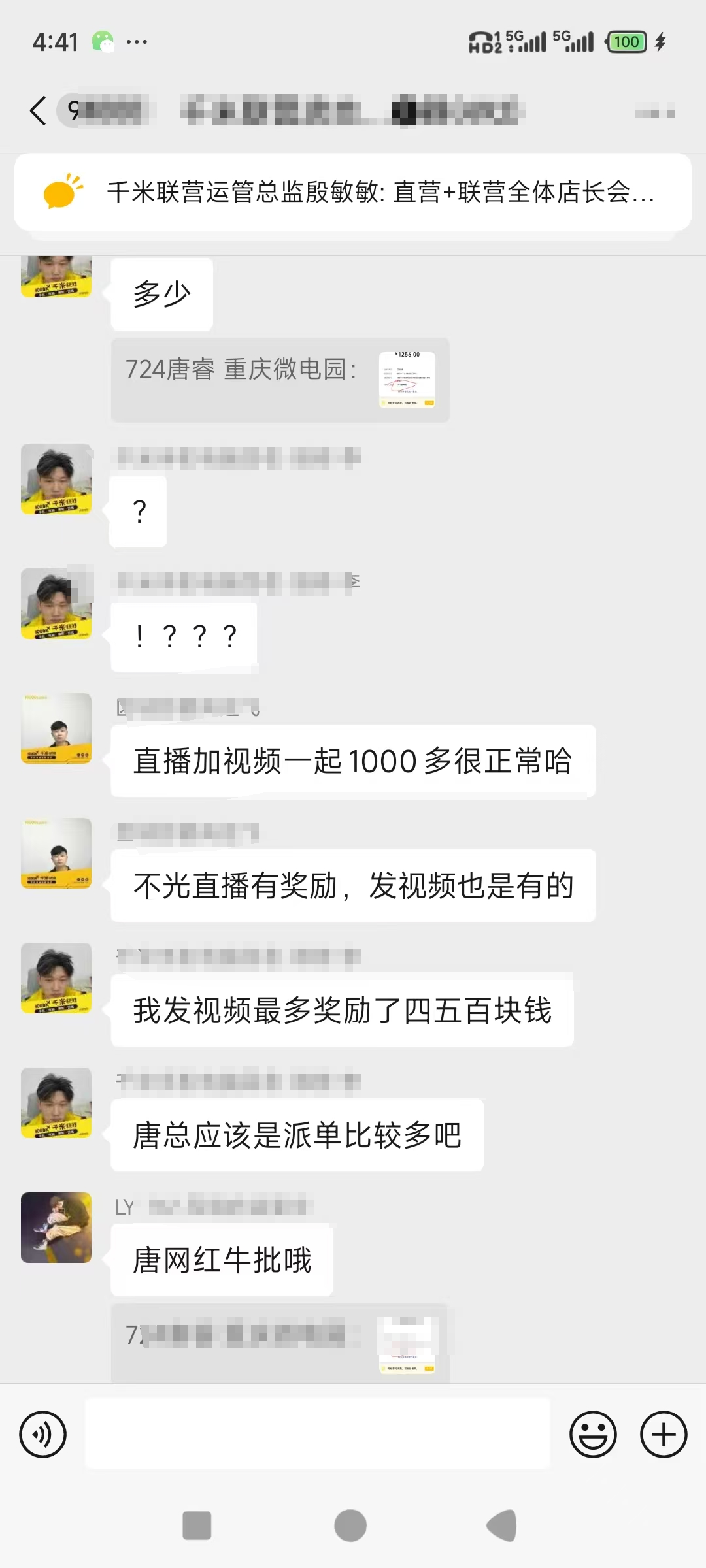This screenshot has width=706, height=1568.
Task: Tap the back arrow to leave the chat
Action: pyautogui.click(x=37, y=111)
